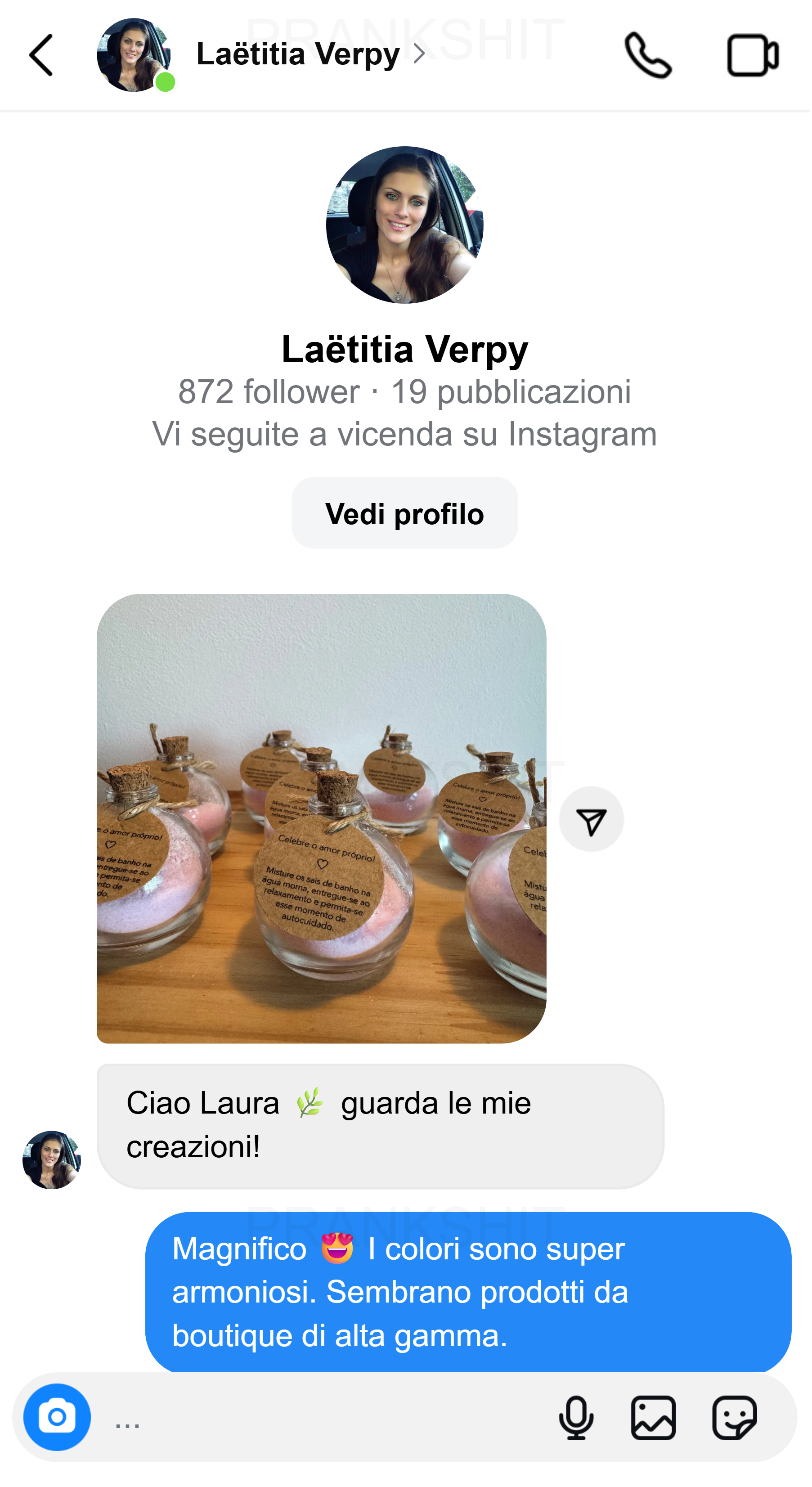Tap Laëtitia's small avatar beside her message

pyautogui.click(x=52, y=1160)
